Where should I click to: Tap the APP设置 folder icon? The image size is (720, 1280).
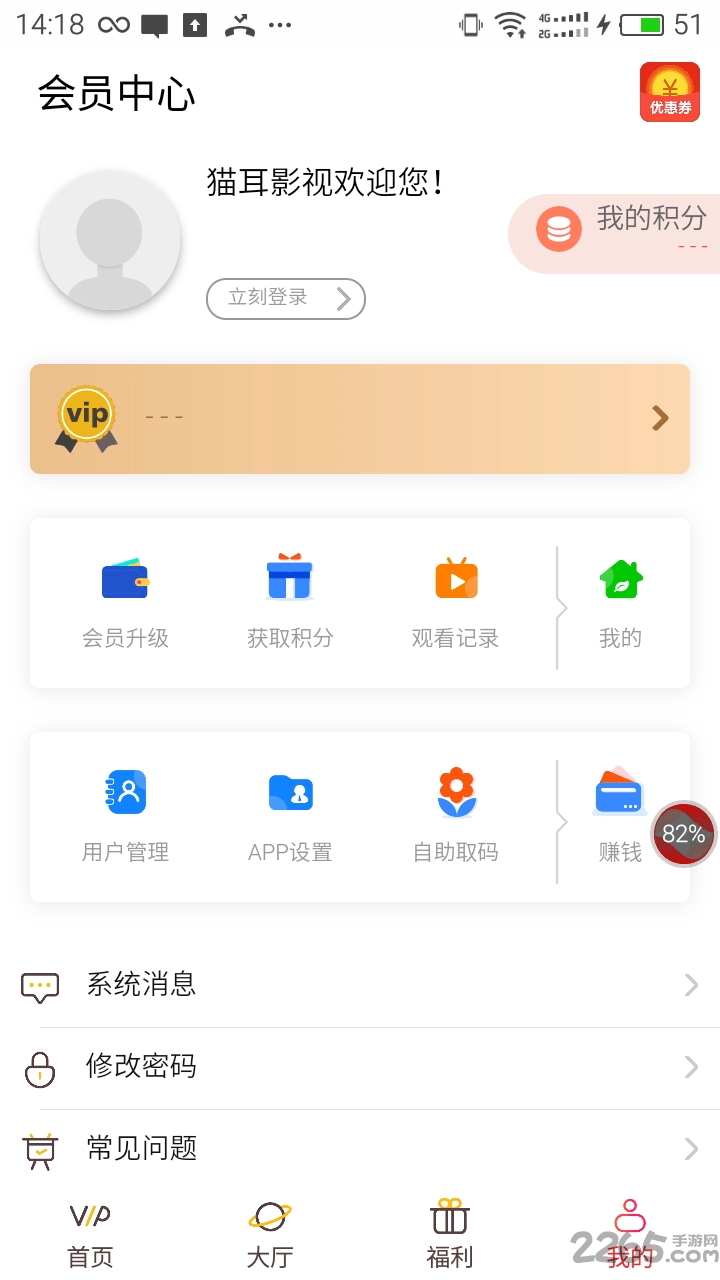[290, 791]
